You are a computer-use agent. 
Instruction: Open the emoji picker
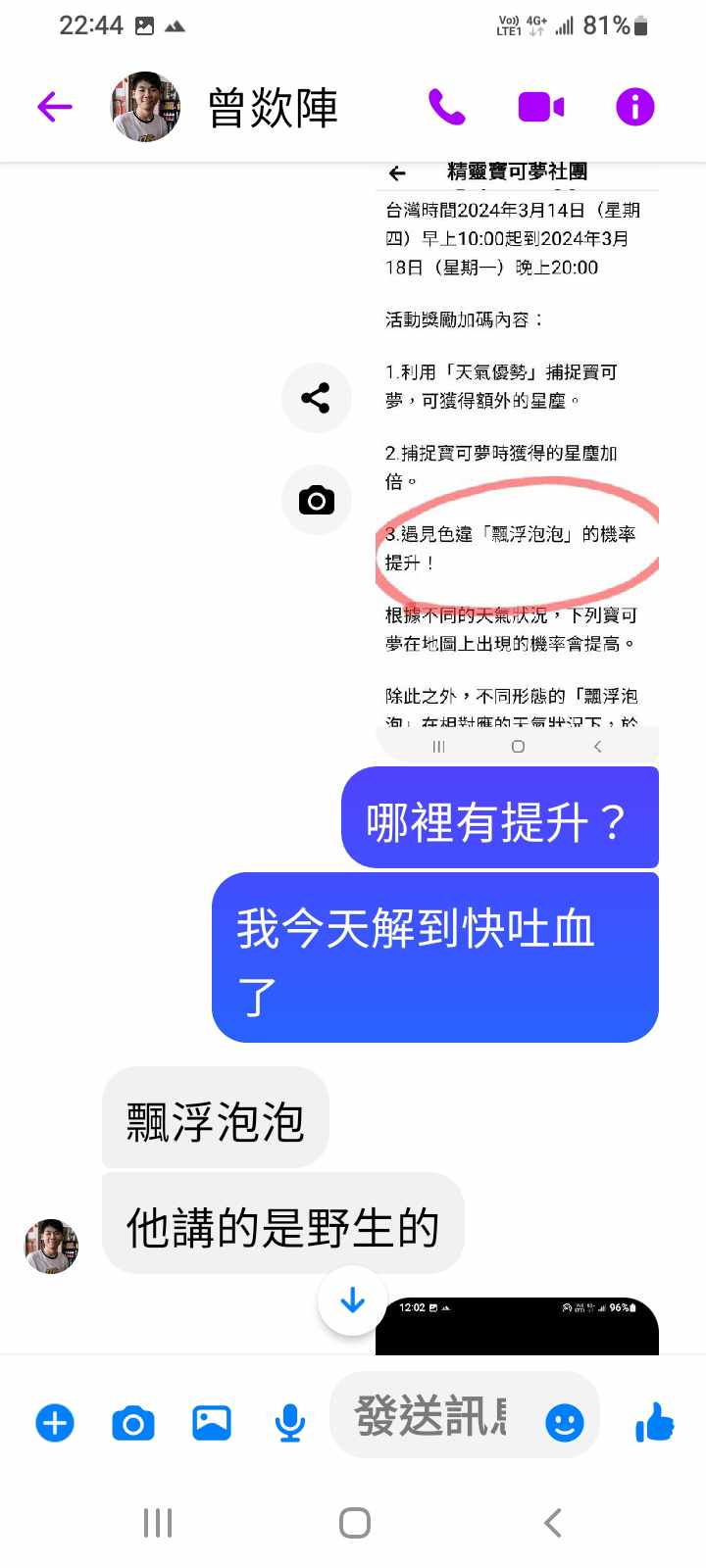564,1422
